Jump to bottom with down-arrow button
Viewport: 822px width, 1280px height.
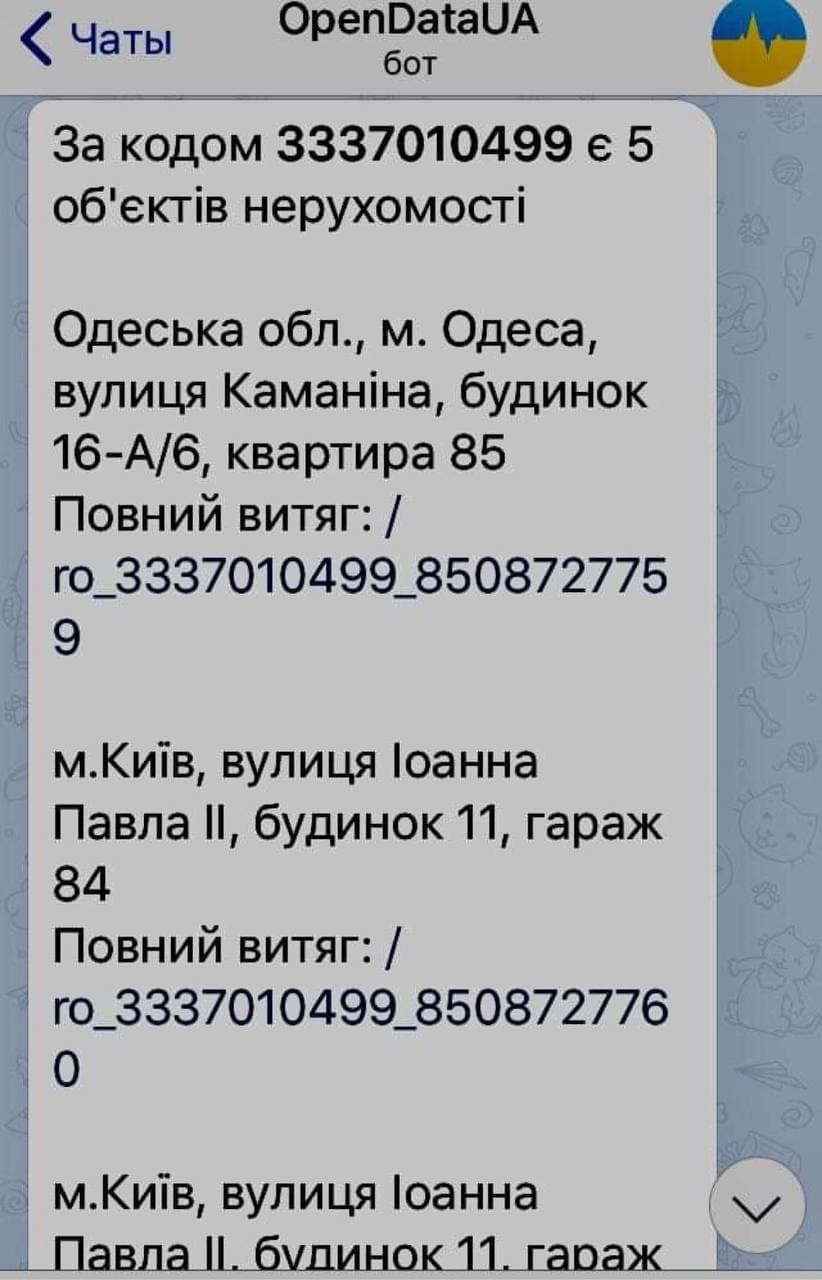click(x=757, y=1206)
